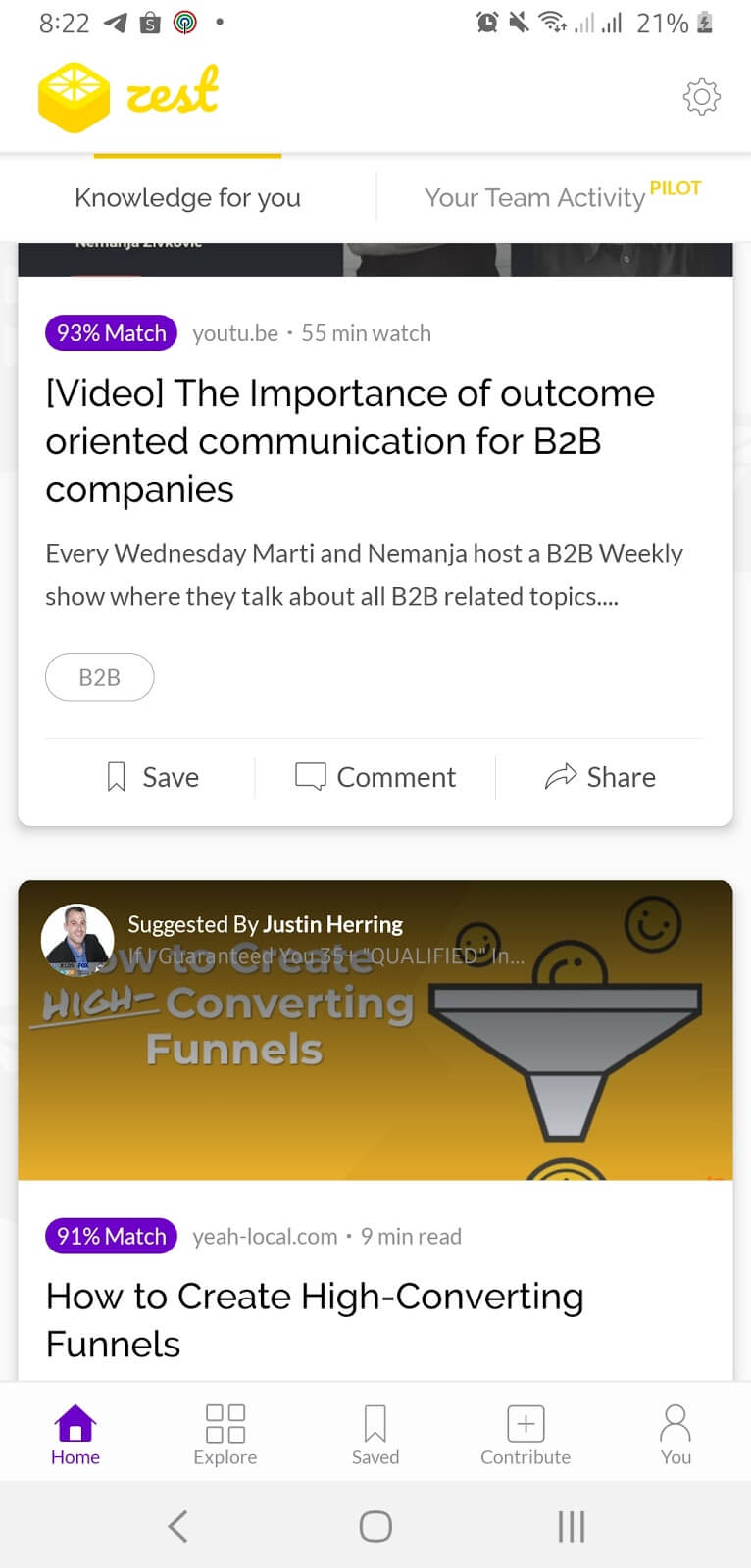
Task: Go to the Home tab
Action: point(75,1434)
